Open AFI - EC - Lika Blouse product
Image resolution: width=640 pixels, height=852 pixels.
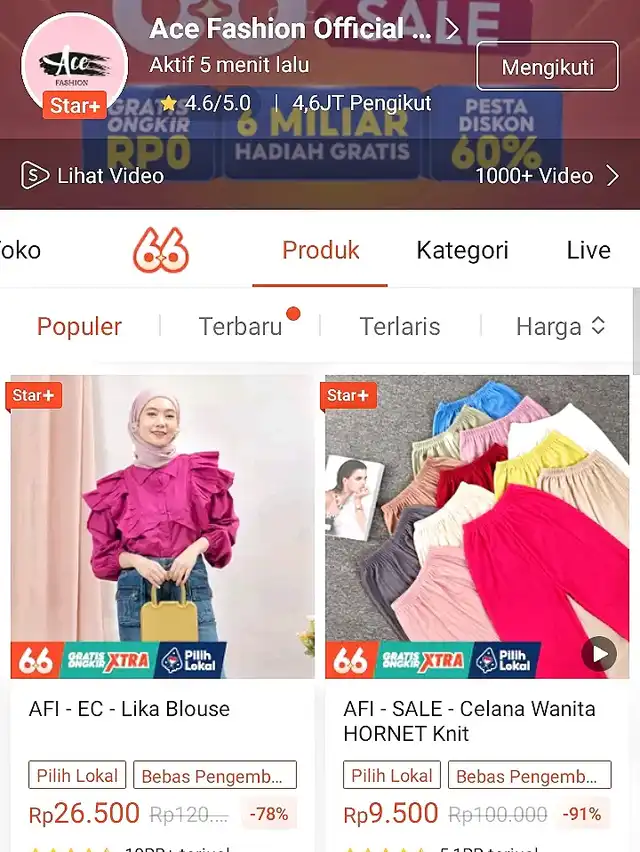[x=162, y=528]
